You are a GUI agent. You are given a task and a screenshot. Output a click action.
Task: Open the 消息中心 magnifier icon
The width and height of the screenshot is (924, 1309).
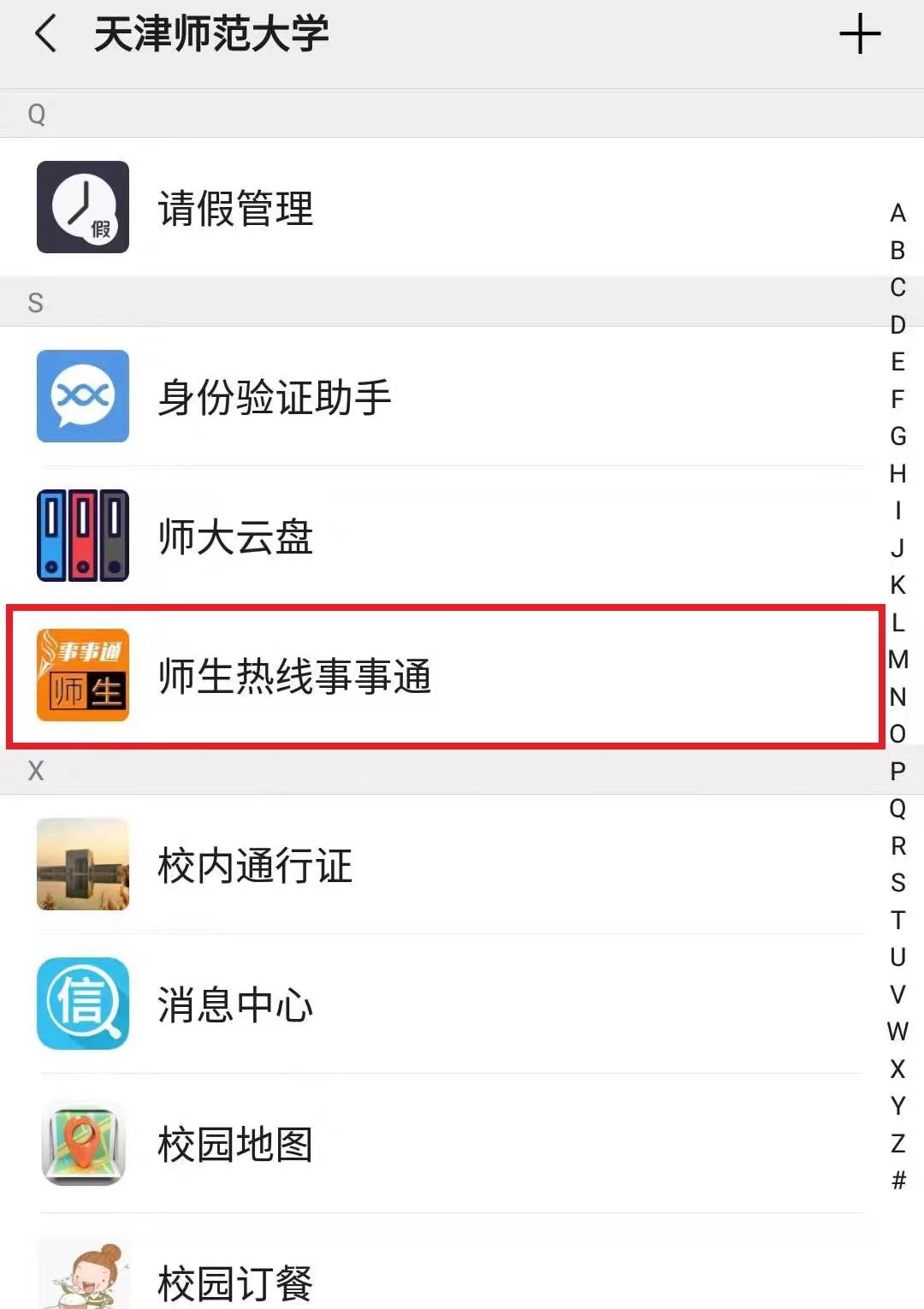pyautogui.click(x=82, y=1004)
